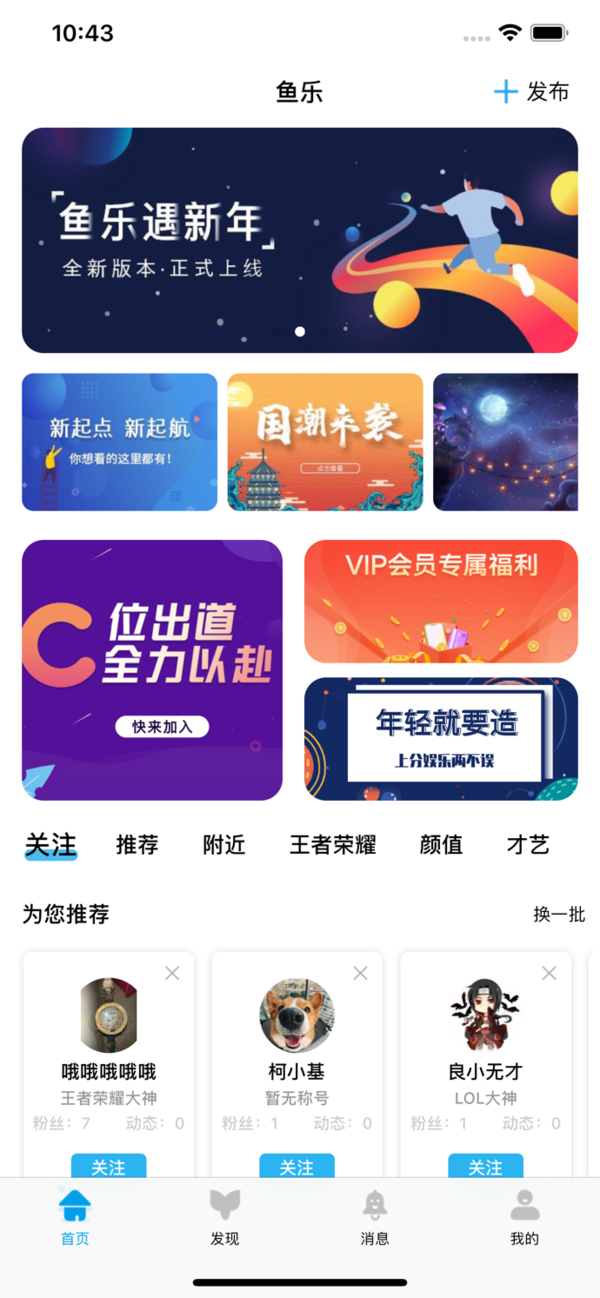Select the 王者荣耀 tab
This screenshot has width=600, height=1298.
coord(333,845)
